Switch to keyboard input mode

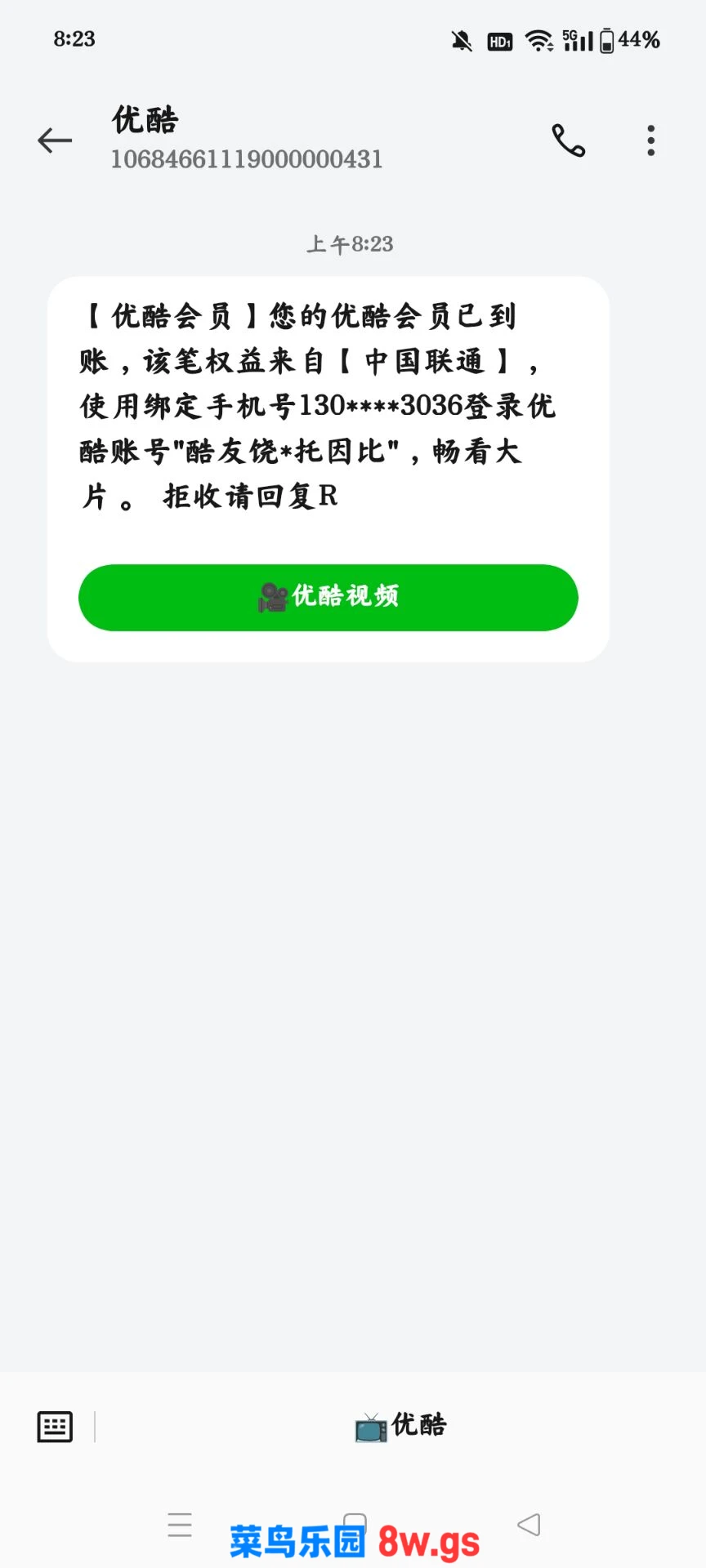[x=55, y=1427]
